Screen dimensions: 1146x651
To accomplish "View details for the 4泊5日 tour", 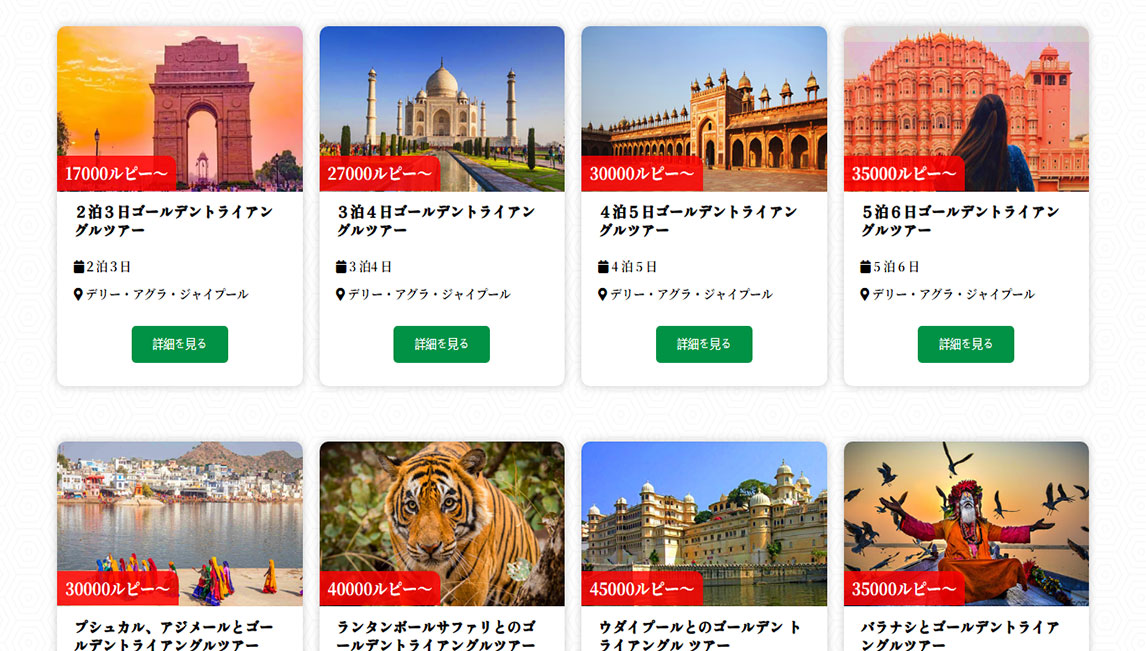I will (704, 344).
